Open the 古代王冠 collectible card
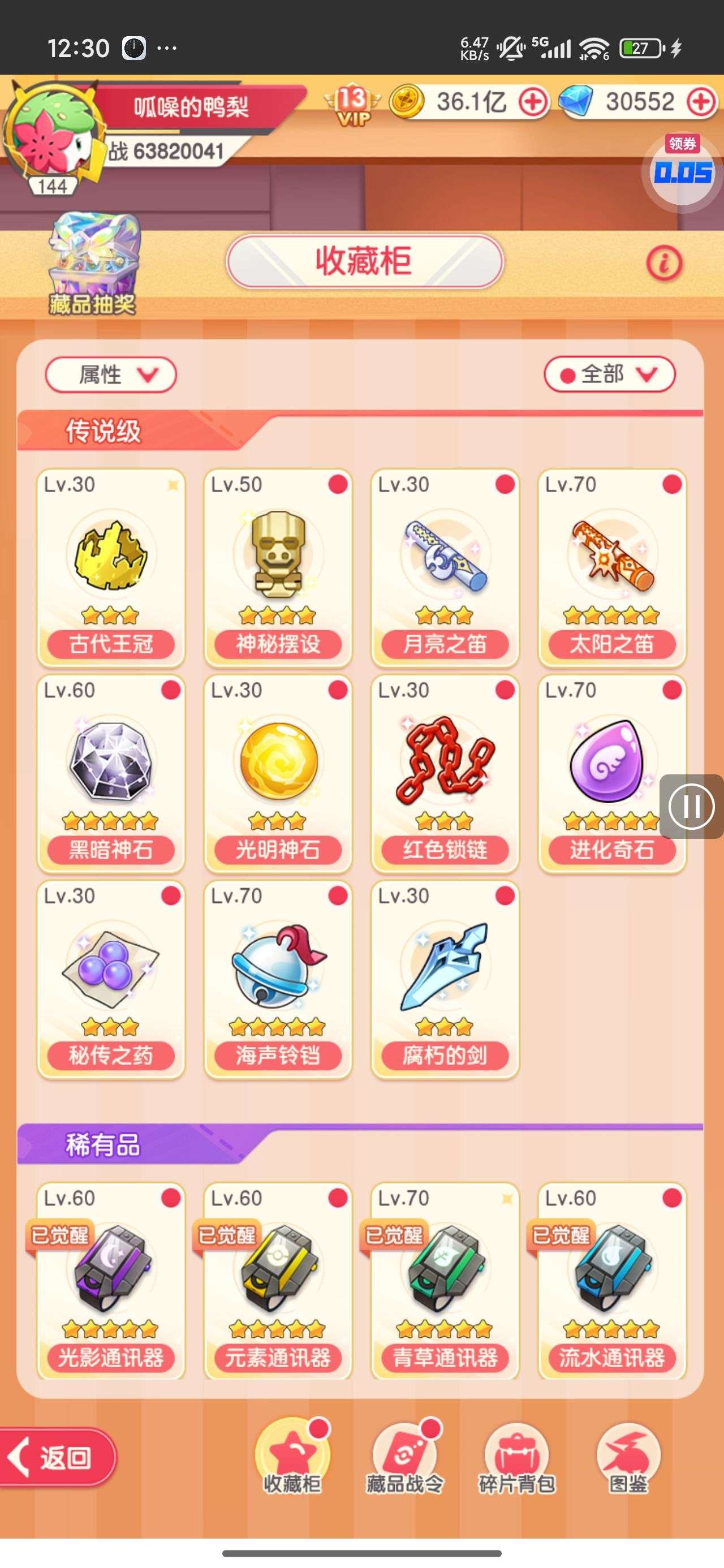This screenshot has width=724, height=1568. [111, 567]
